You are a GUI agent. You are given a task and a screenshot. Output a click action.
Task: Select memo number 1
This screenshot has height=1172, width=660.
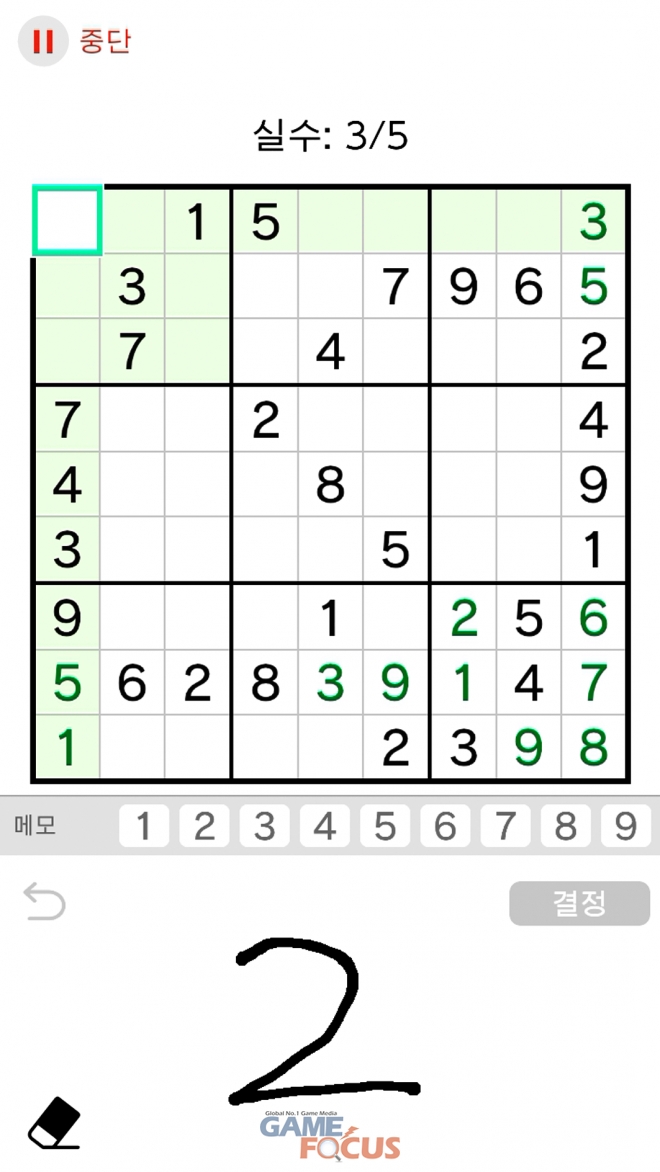pos(145,827)
